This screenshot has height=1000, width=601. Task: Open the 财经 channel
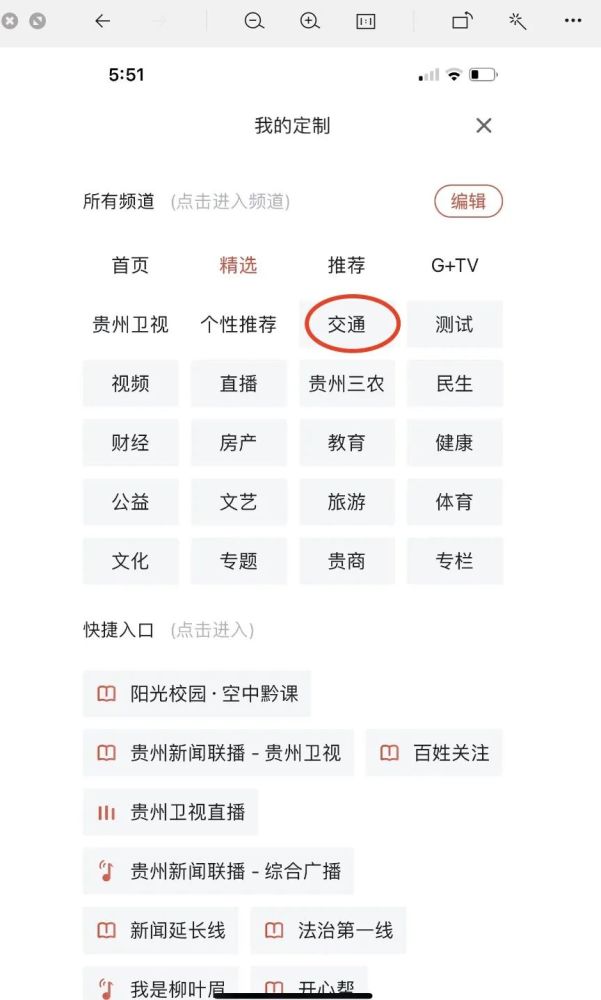tap(130, 443)
